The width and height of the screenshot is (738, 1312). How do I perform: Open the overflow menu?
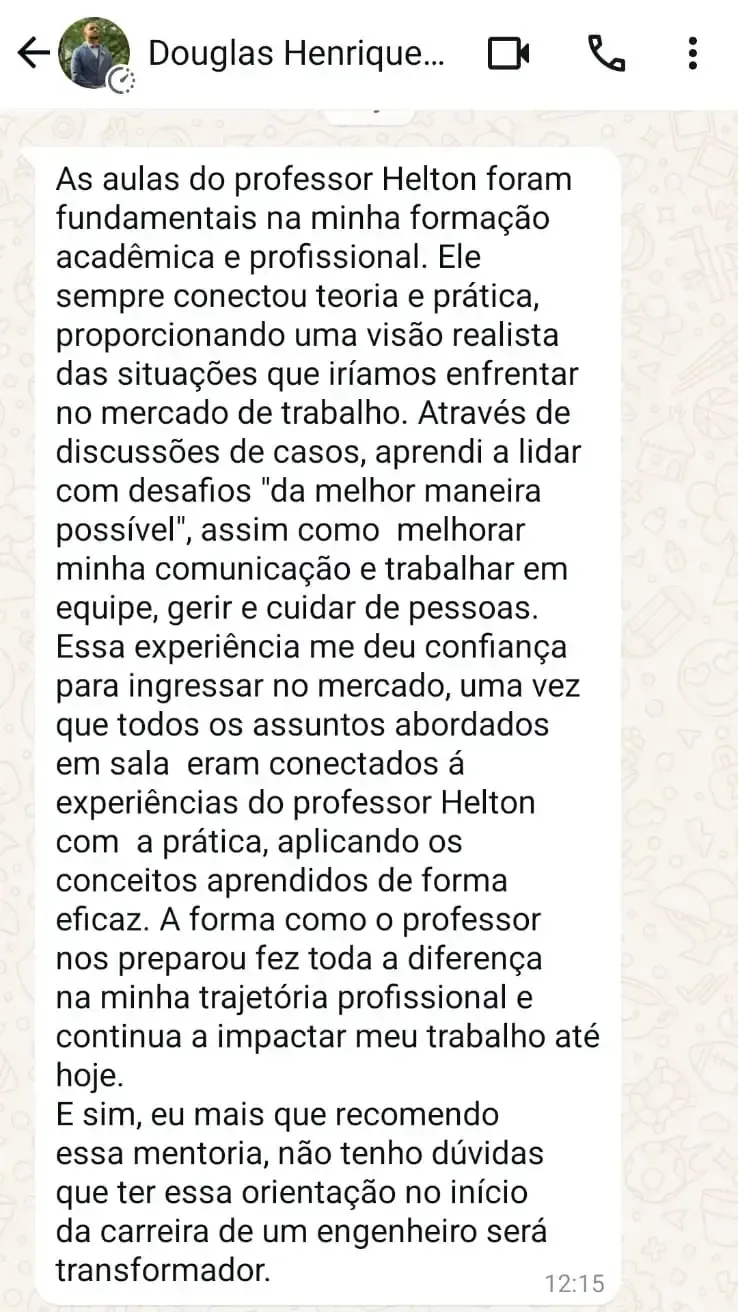point(693,53)
